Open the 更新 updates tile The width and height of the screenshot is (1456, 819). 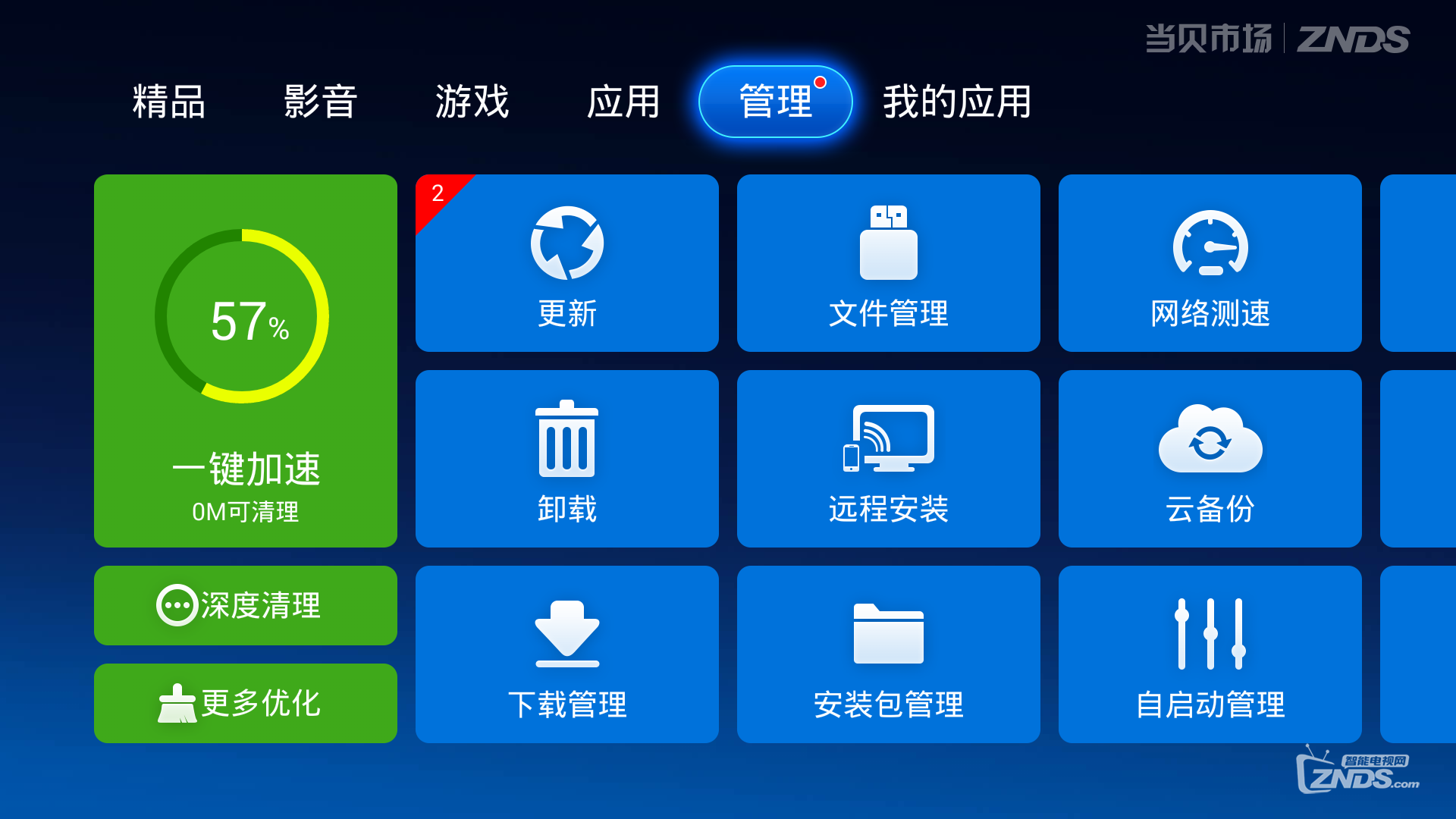click(566, 263)
